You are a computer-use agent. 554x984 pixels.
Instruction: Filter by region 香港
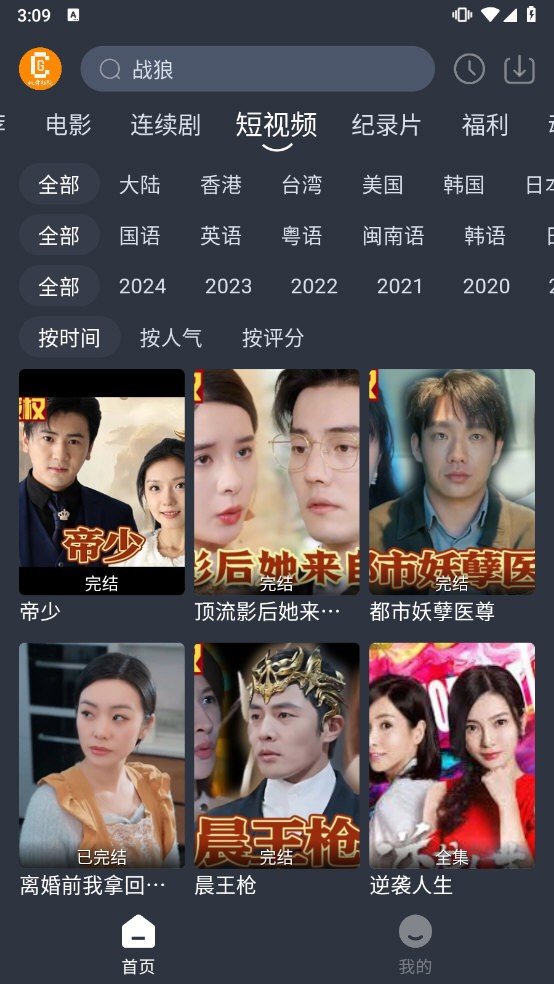tap(221, 184)
